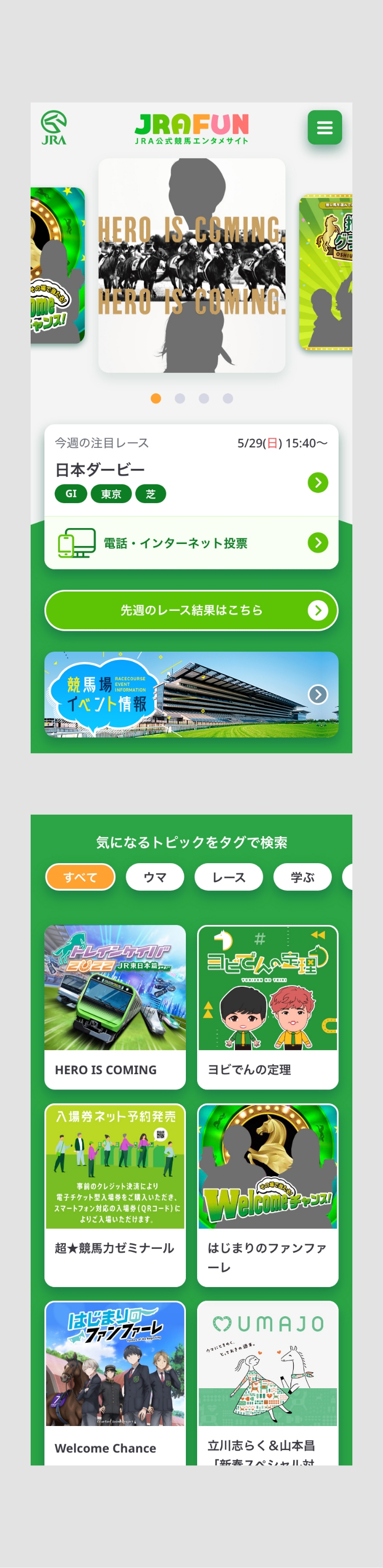
Task: Filter topics by レース tag
Action: (x=228, y=876)
